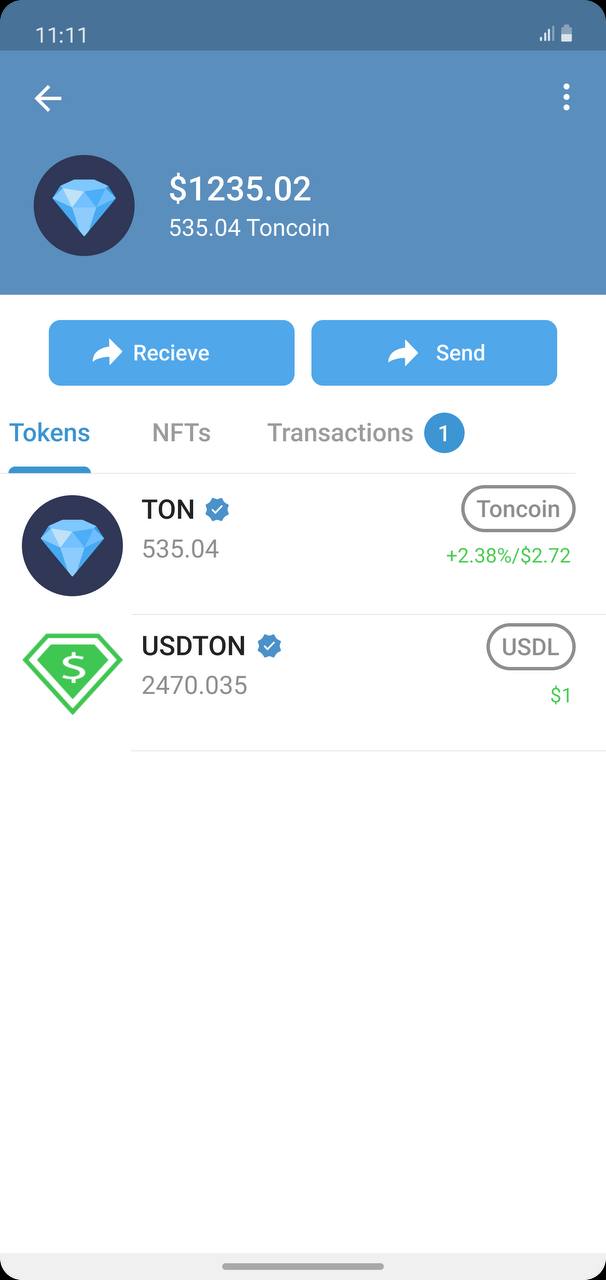Open the USDTON token row
This screenshot has height=1280, width=606.
(303, 683)
